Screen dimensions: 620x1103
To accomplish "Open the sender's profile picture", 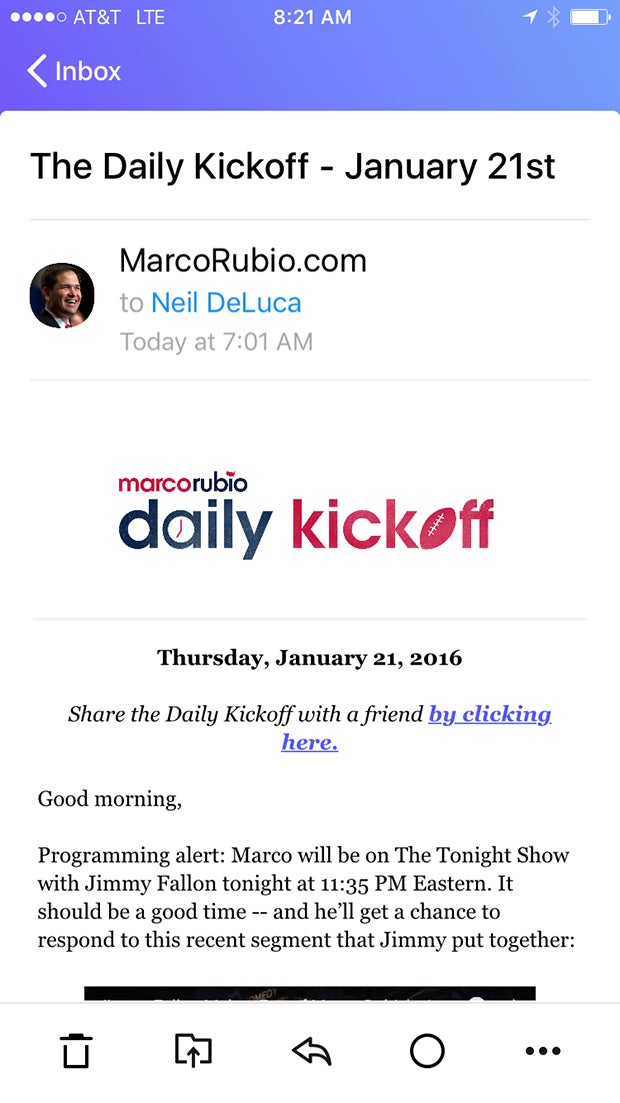I will (x=62, y=295).
